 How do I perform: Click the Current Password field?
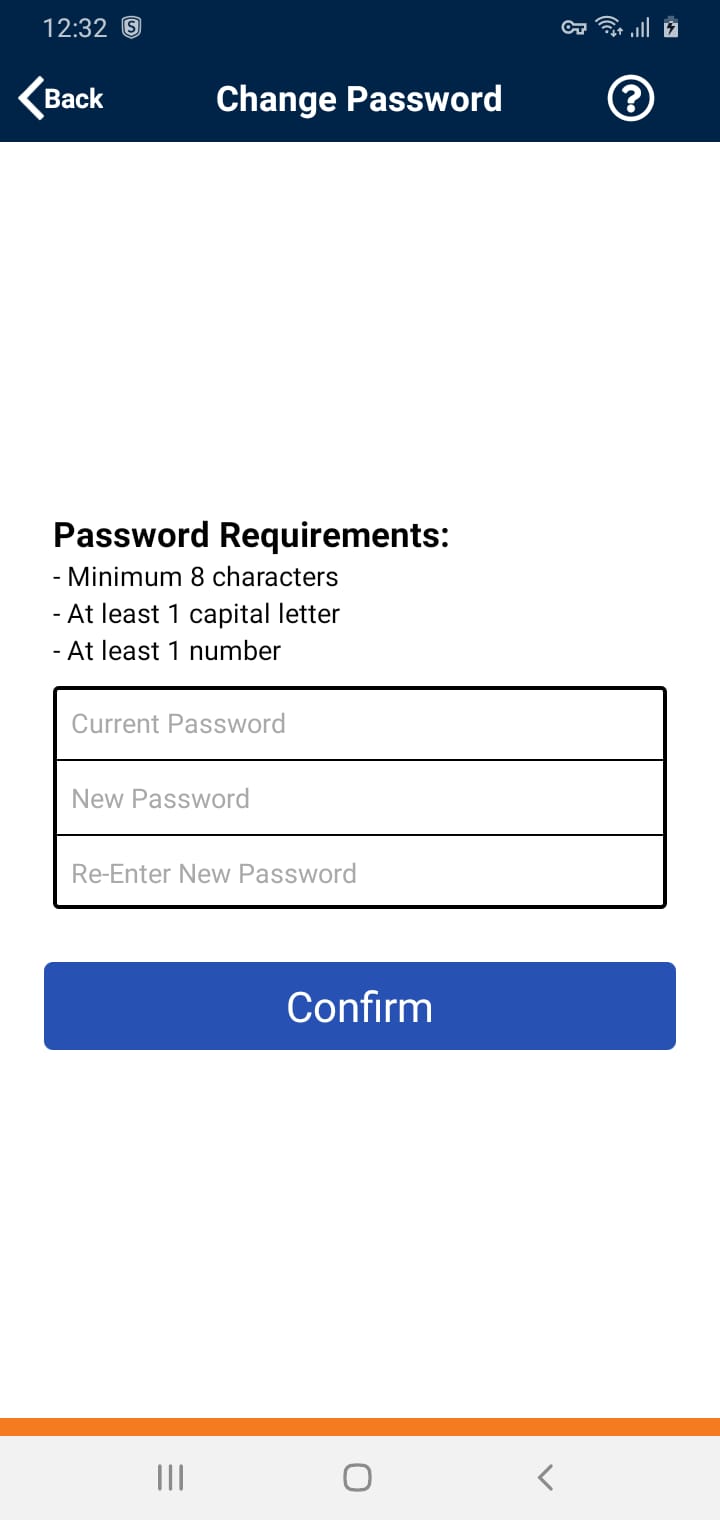(360, 723)
